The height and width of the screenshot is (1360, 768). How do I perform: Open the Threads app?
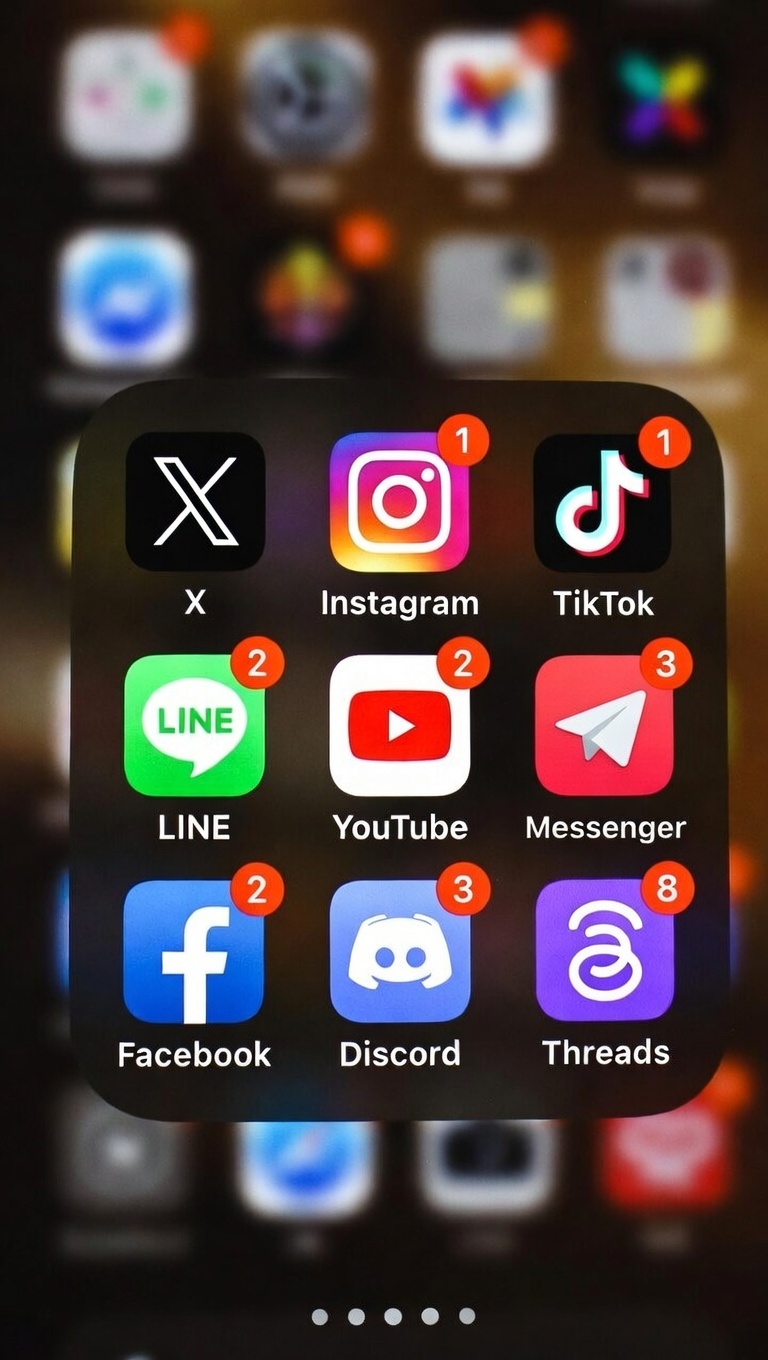(603, 950)
